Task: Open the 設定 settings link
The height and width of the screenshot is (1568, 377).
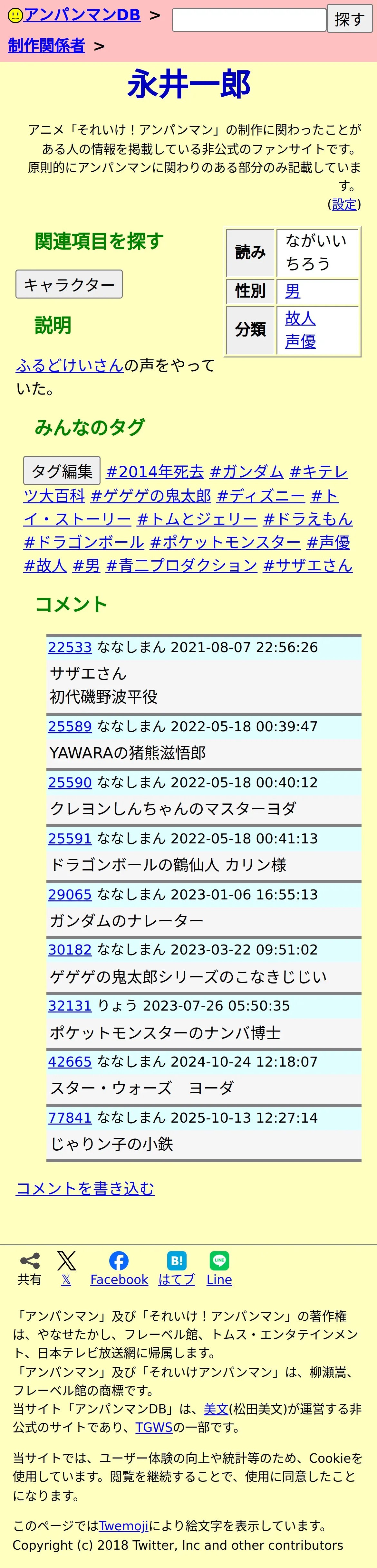Action: (344, 204)
